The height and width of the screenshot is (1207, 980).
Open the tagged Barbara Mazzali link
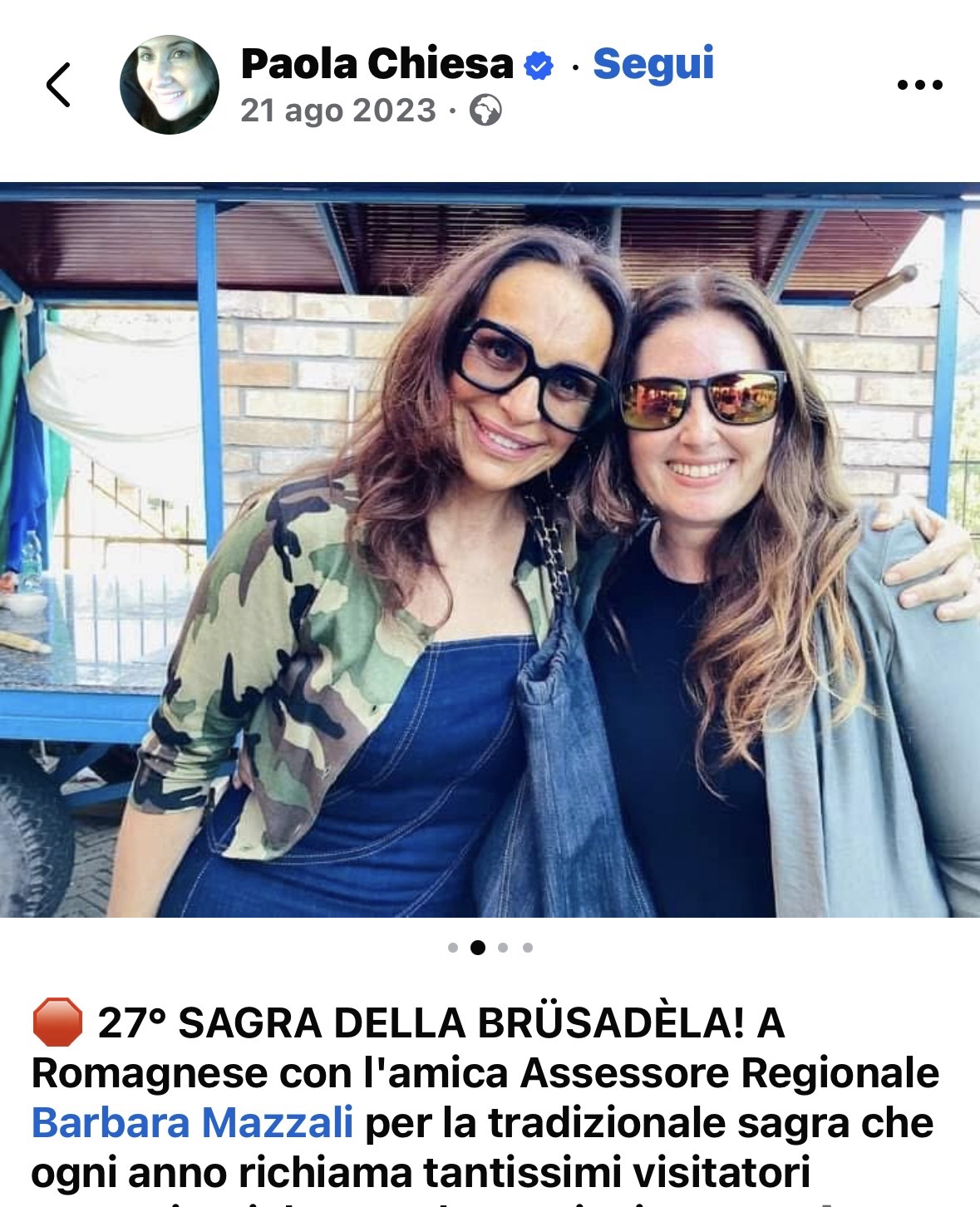(x=193, y=1122)
